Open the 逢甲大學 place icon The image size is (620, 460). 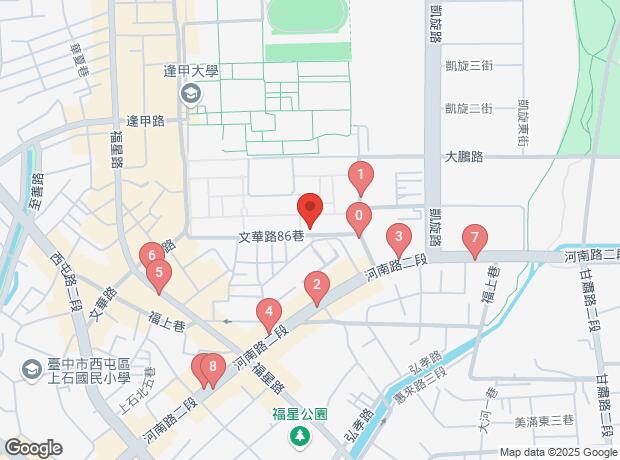[x=190, y=94]
